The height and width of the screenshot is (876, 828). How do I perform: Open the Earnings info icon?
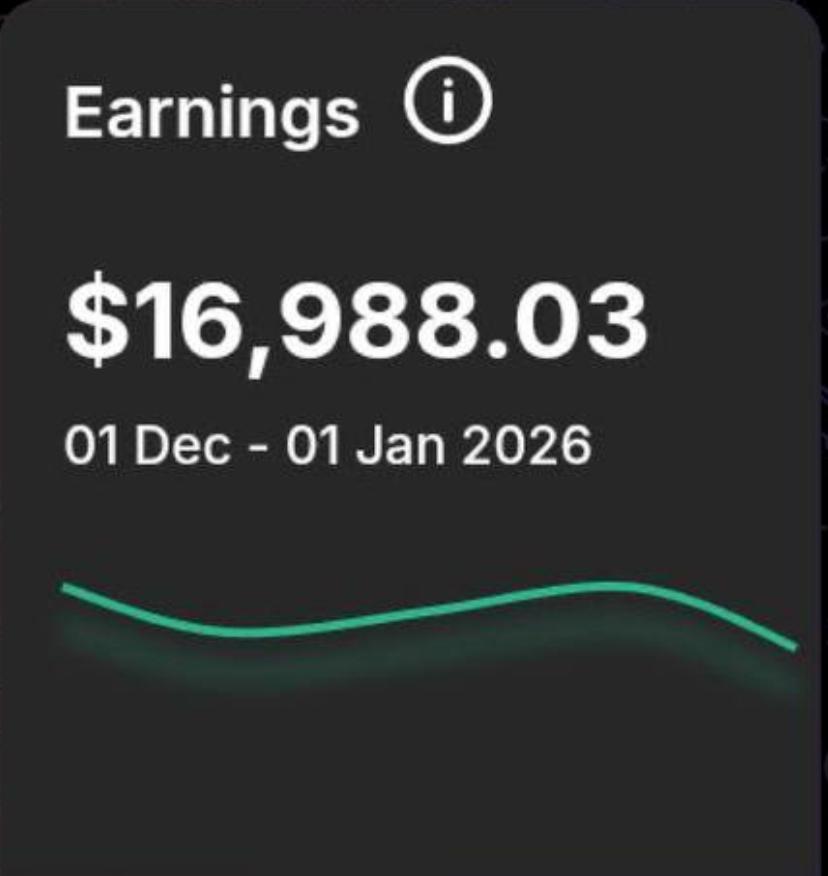[x=447, y=106]
